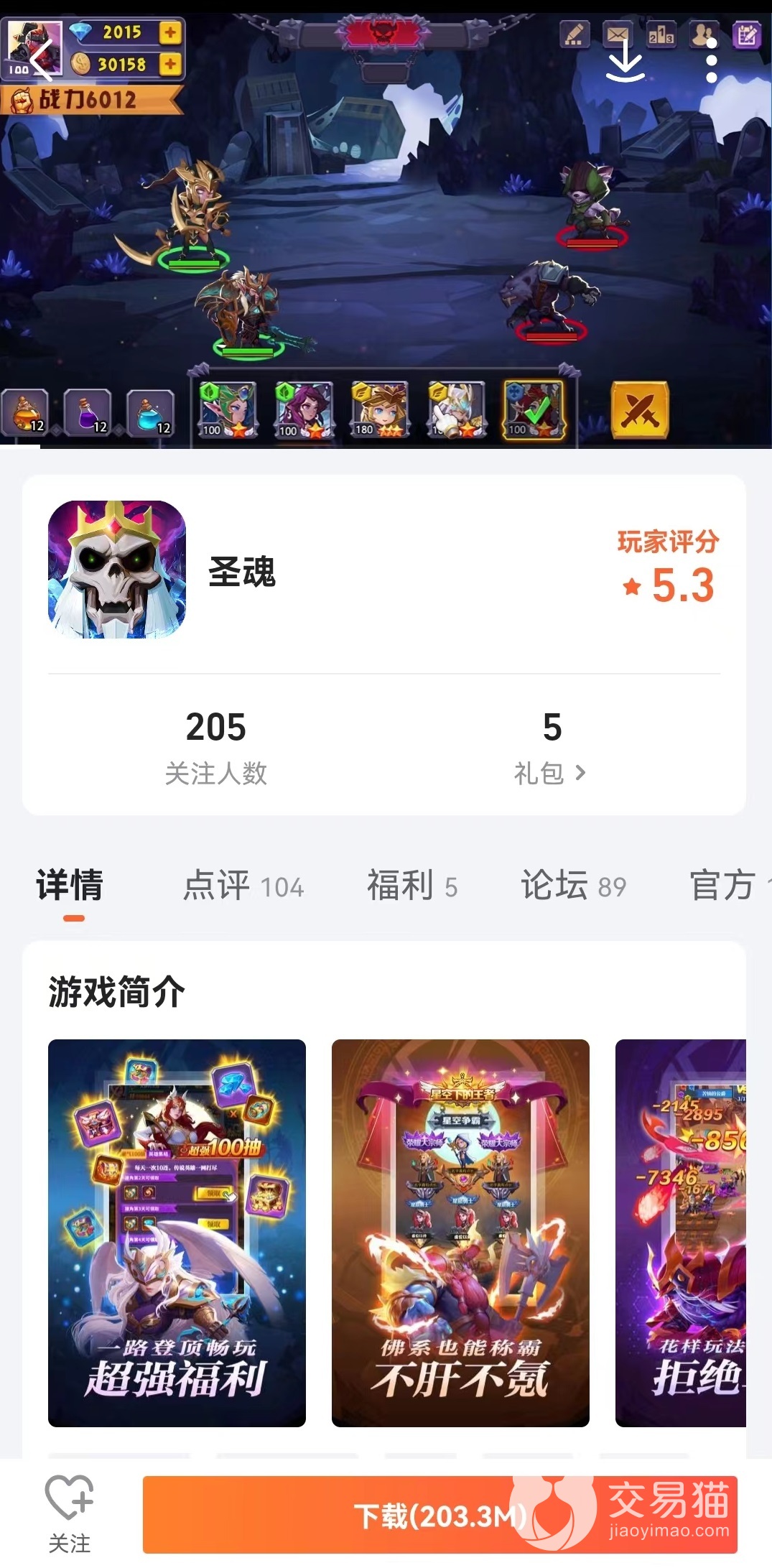Switch to the 官方 tab
The image size is (772, 1568).
click(724, 885)
